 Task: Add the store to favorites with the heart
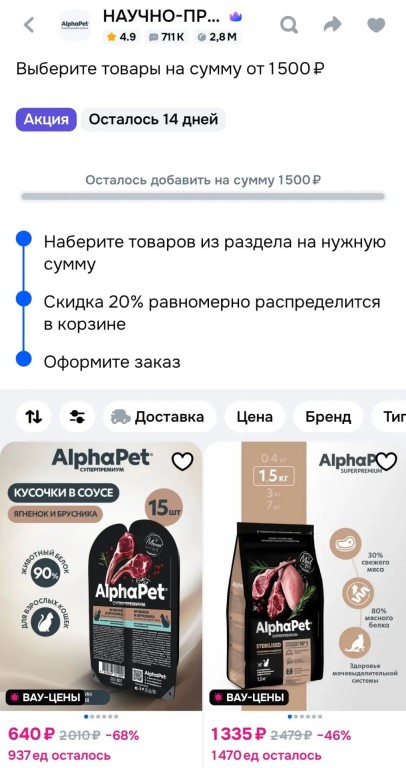pyautogui.click(x=376, y=24)
